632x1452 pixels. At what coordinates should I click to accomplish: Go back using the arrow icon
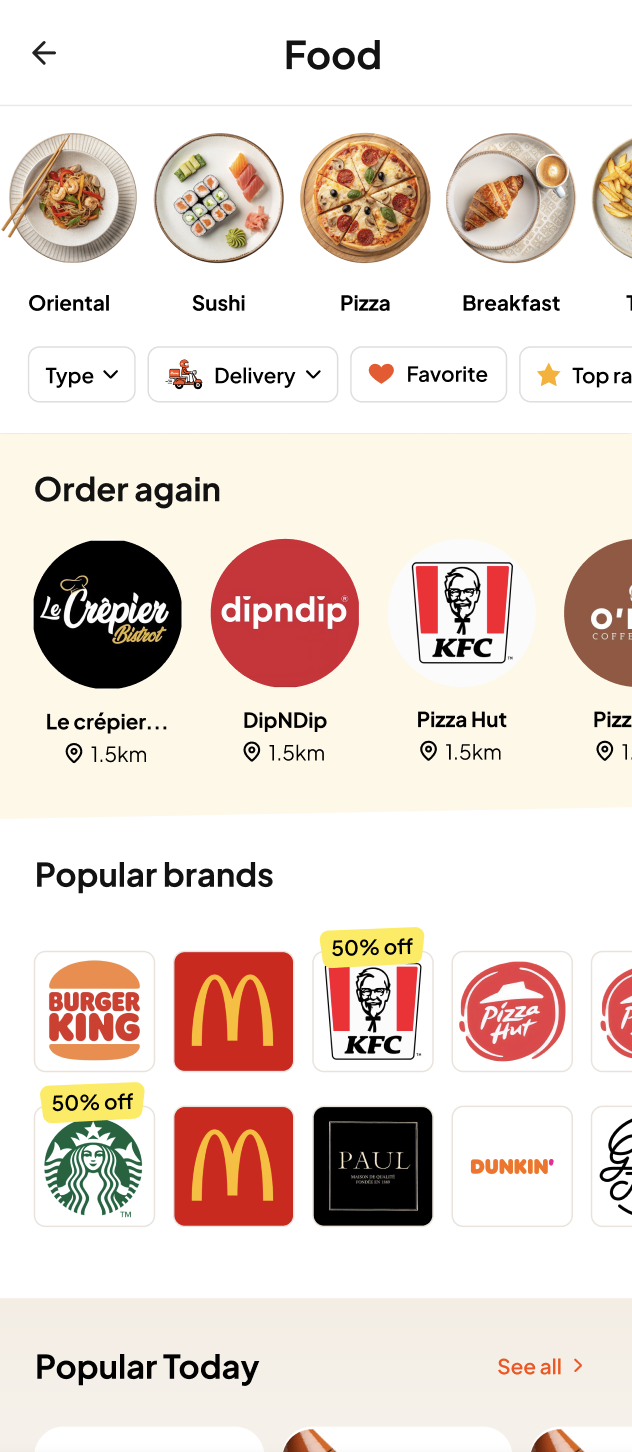44,53
